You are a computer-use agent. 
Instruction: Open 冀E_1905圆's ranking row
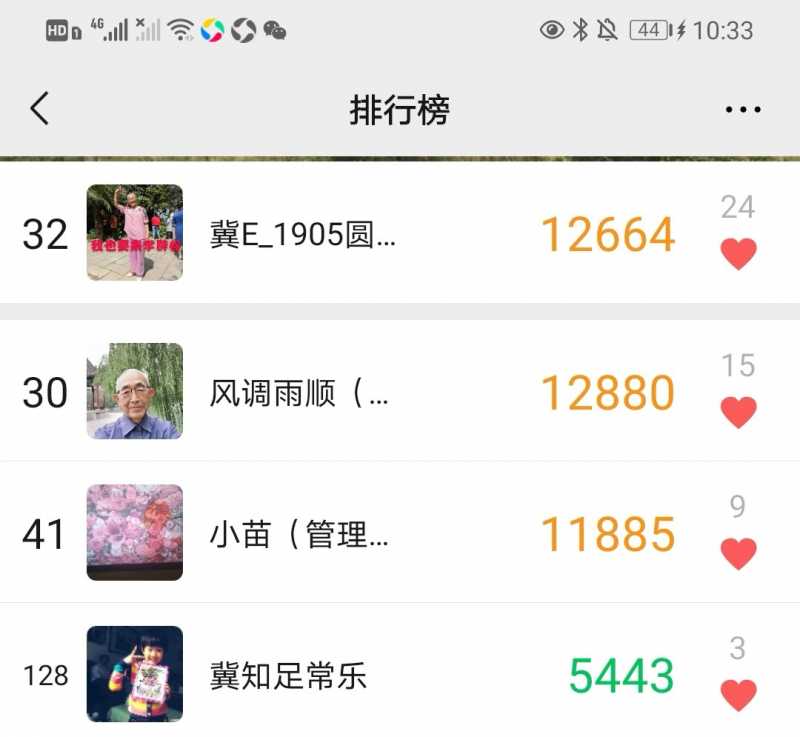coord(400,234)
